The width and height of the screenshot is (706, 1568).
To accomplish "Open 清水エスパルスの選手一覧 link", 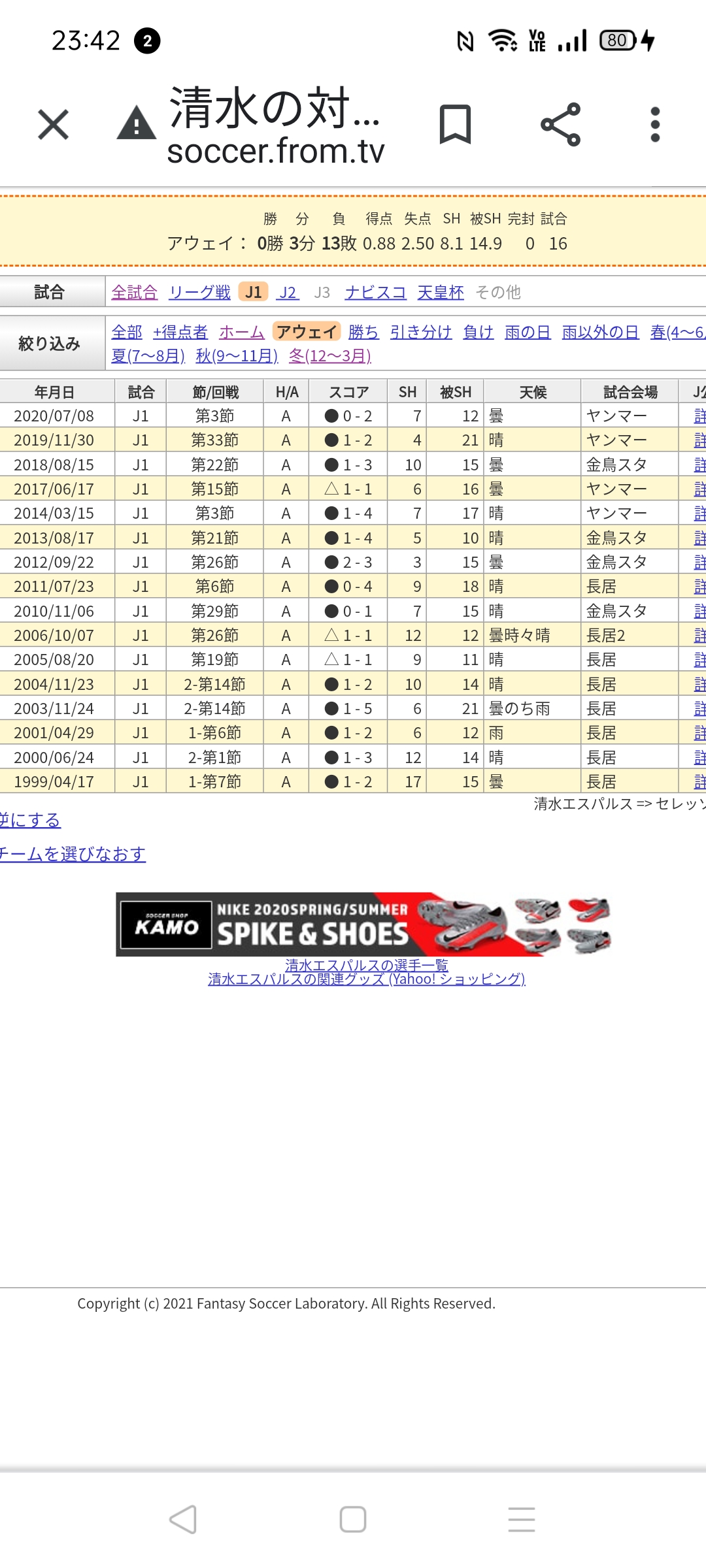I will 366,964.
